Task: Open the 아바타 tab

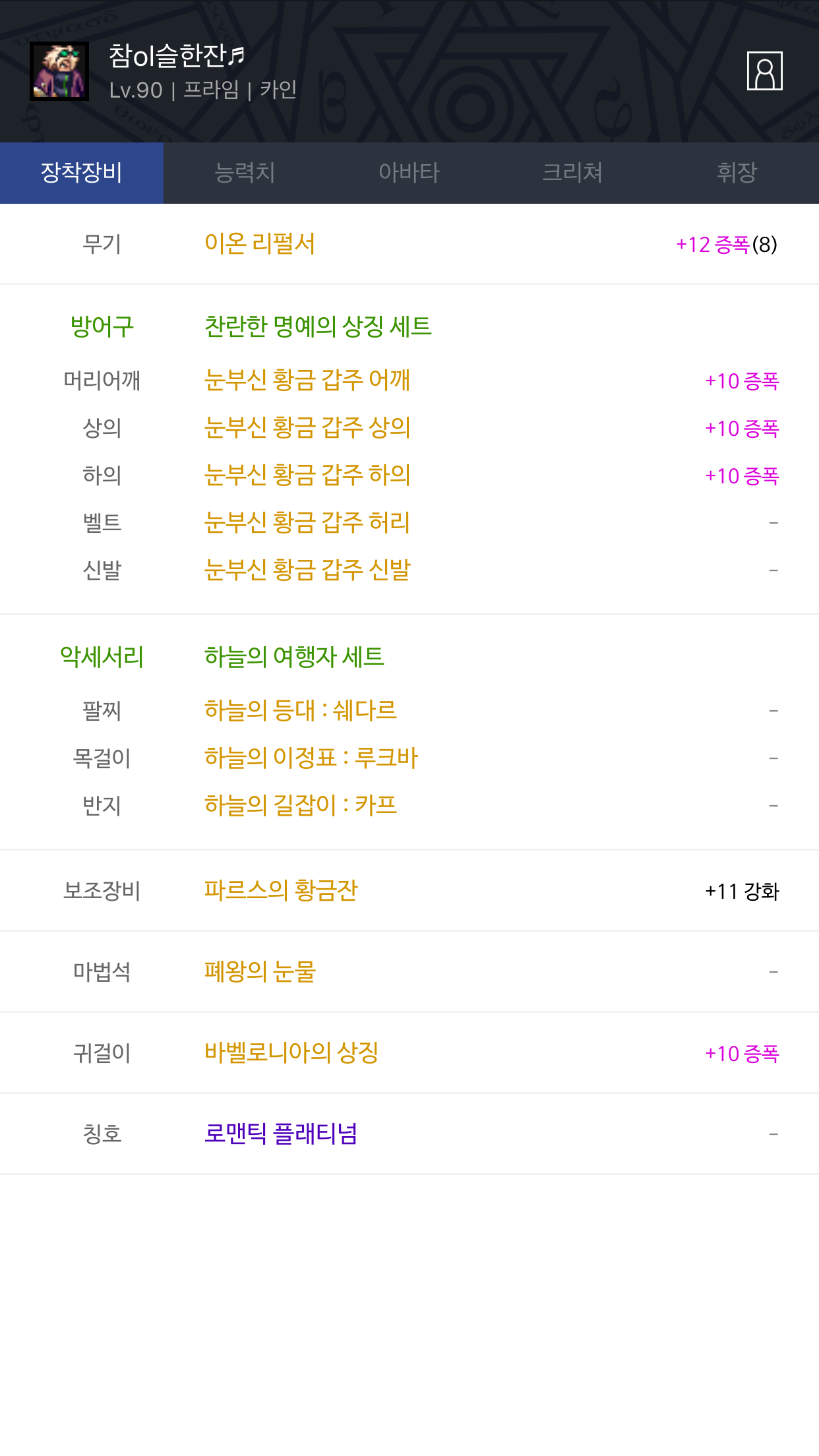Action: point(409,173)
